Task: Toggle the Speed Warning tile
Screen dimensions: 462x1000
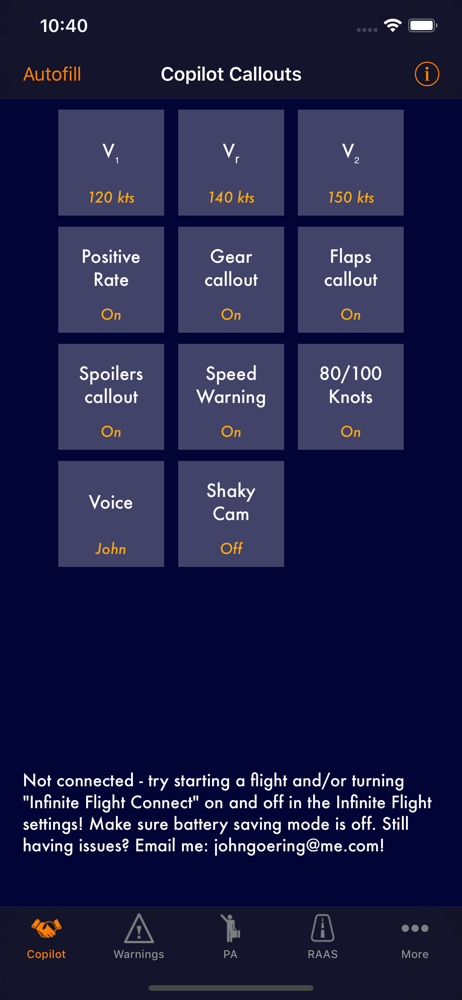Action: (x=231, y=397)
